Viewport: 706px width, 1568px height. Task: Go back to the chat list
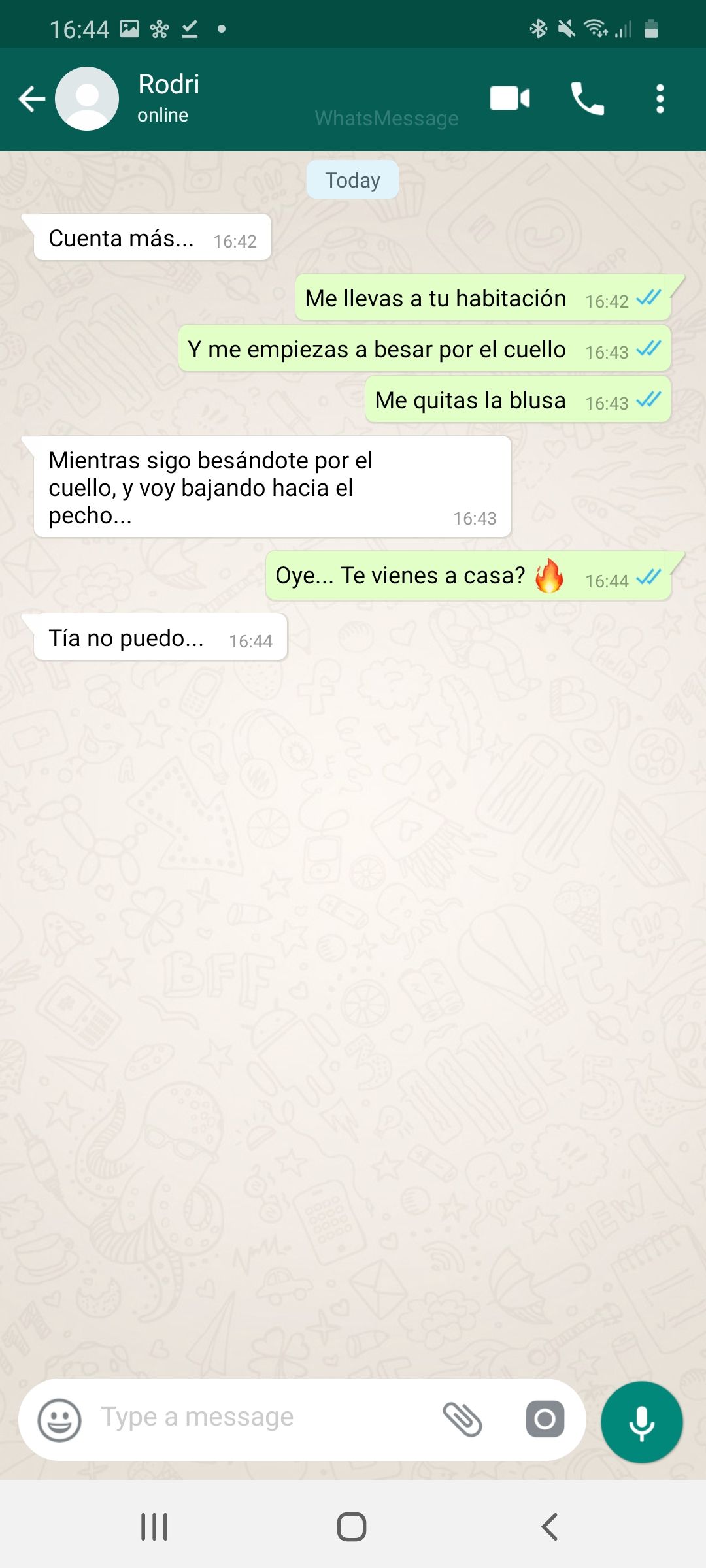coord(31,99)
